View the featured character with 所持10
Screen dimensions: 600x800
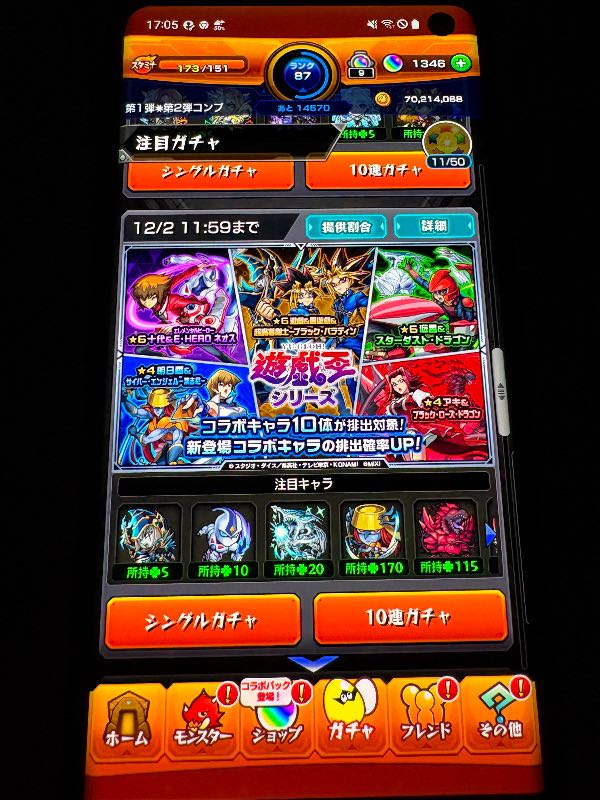[x=223, y=538]
